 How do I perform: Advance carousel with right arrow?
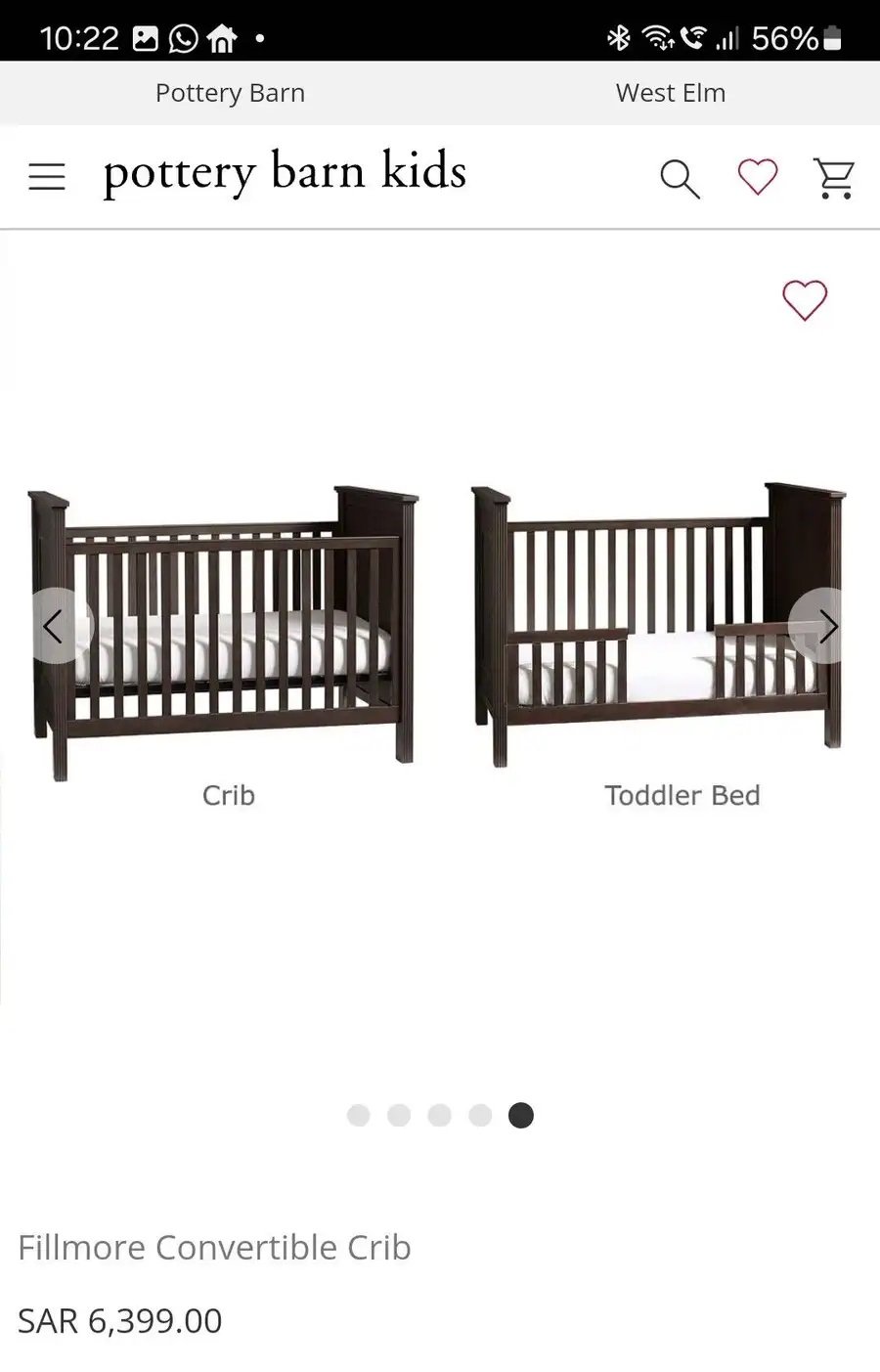827,626
